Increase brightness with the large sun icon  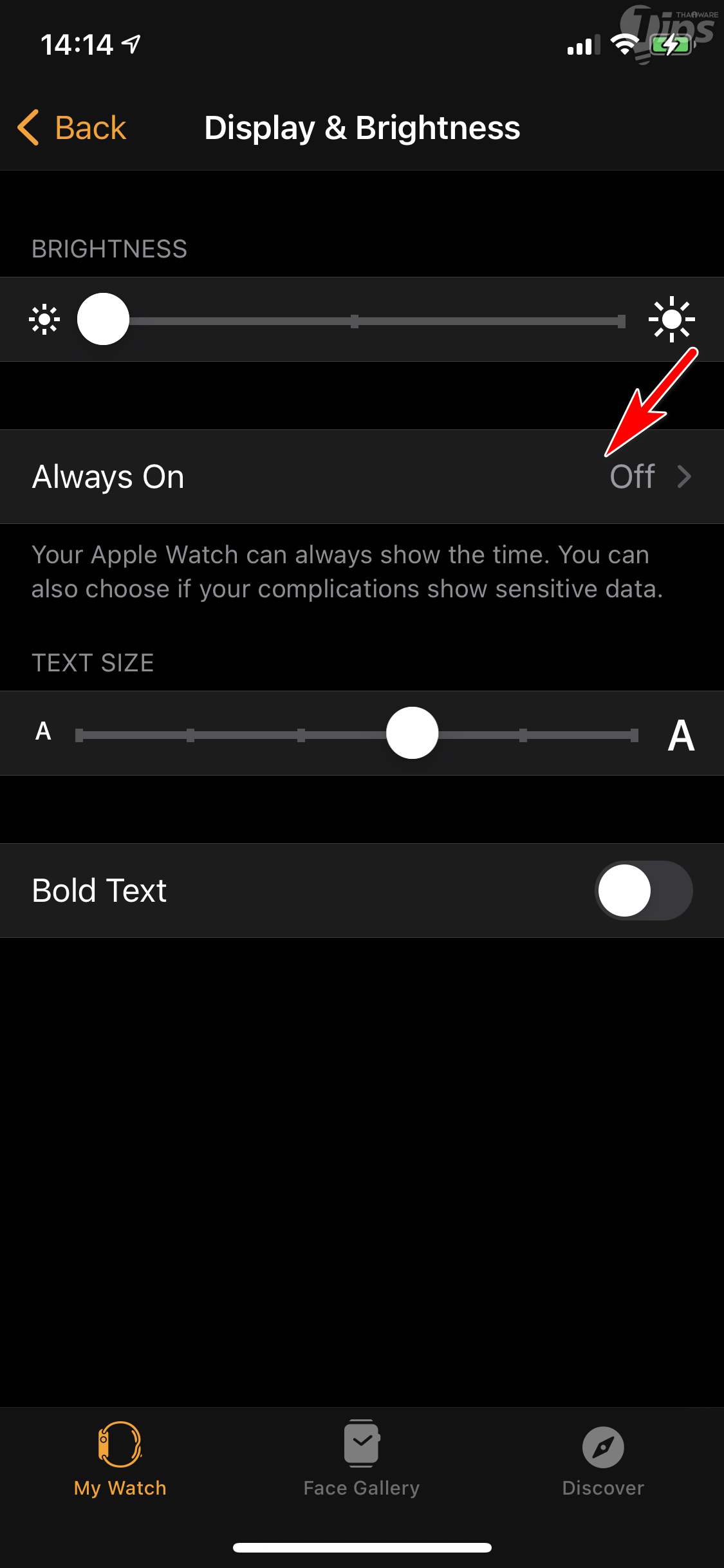coord(671,319)
